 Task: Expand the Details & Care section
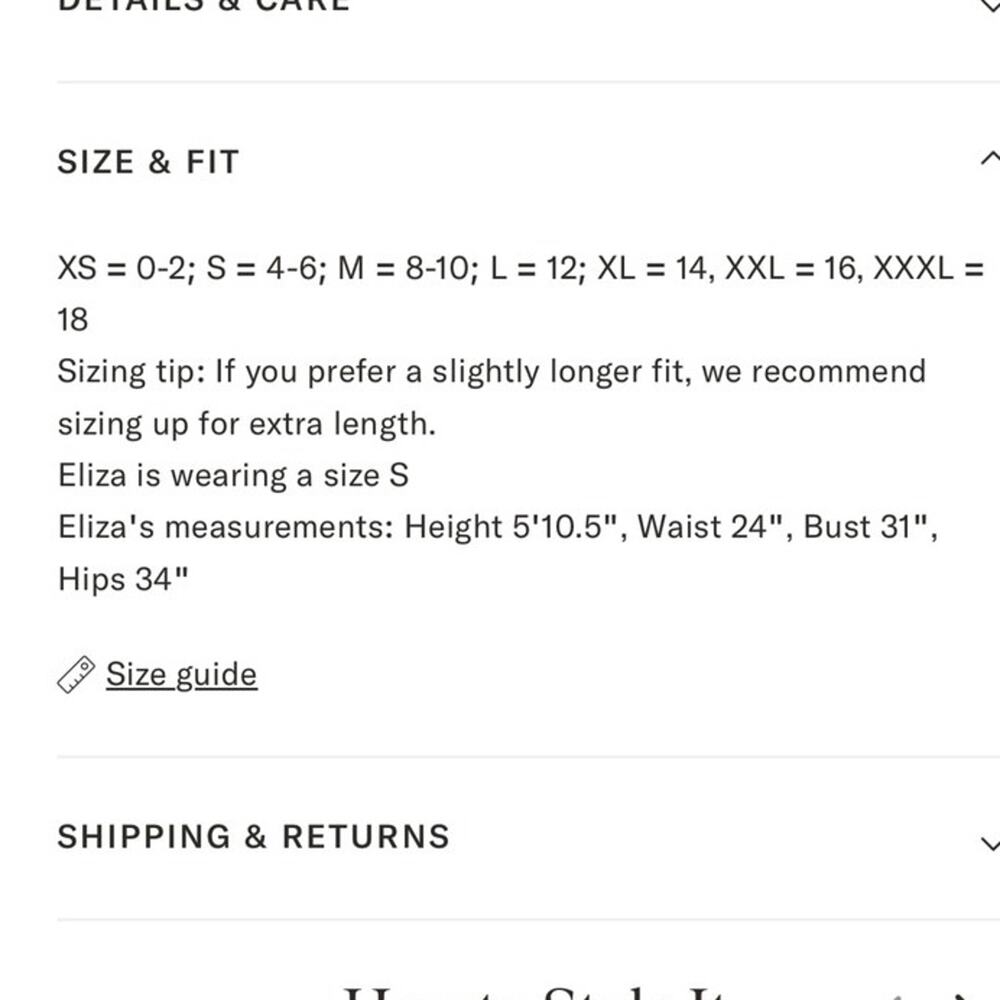click(x=988, y=6)
